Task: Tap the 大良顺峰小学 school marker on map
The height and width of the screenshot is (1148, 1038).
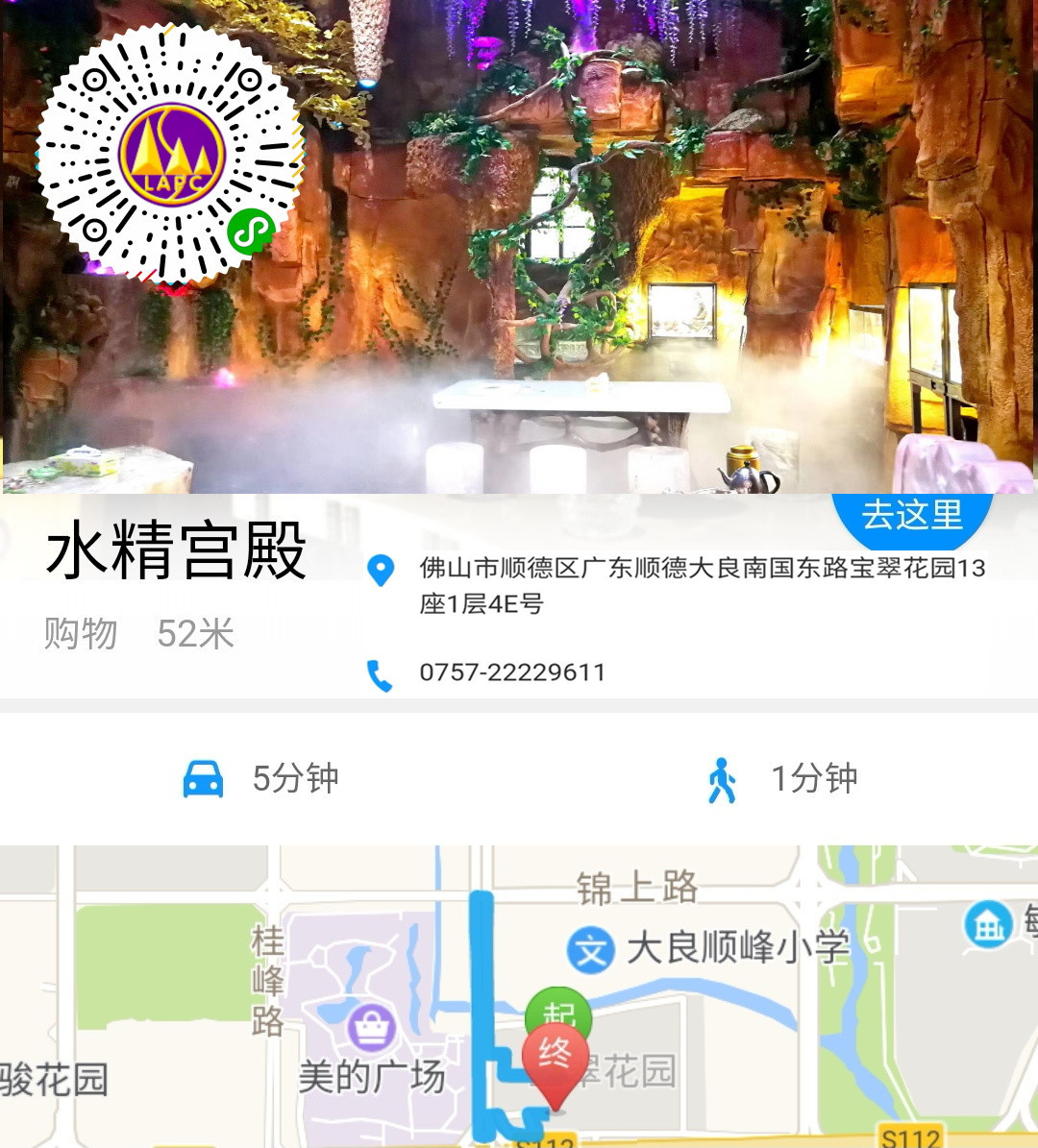Action: click(x=590, y=950)
